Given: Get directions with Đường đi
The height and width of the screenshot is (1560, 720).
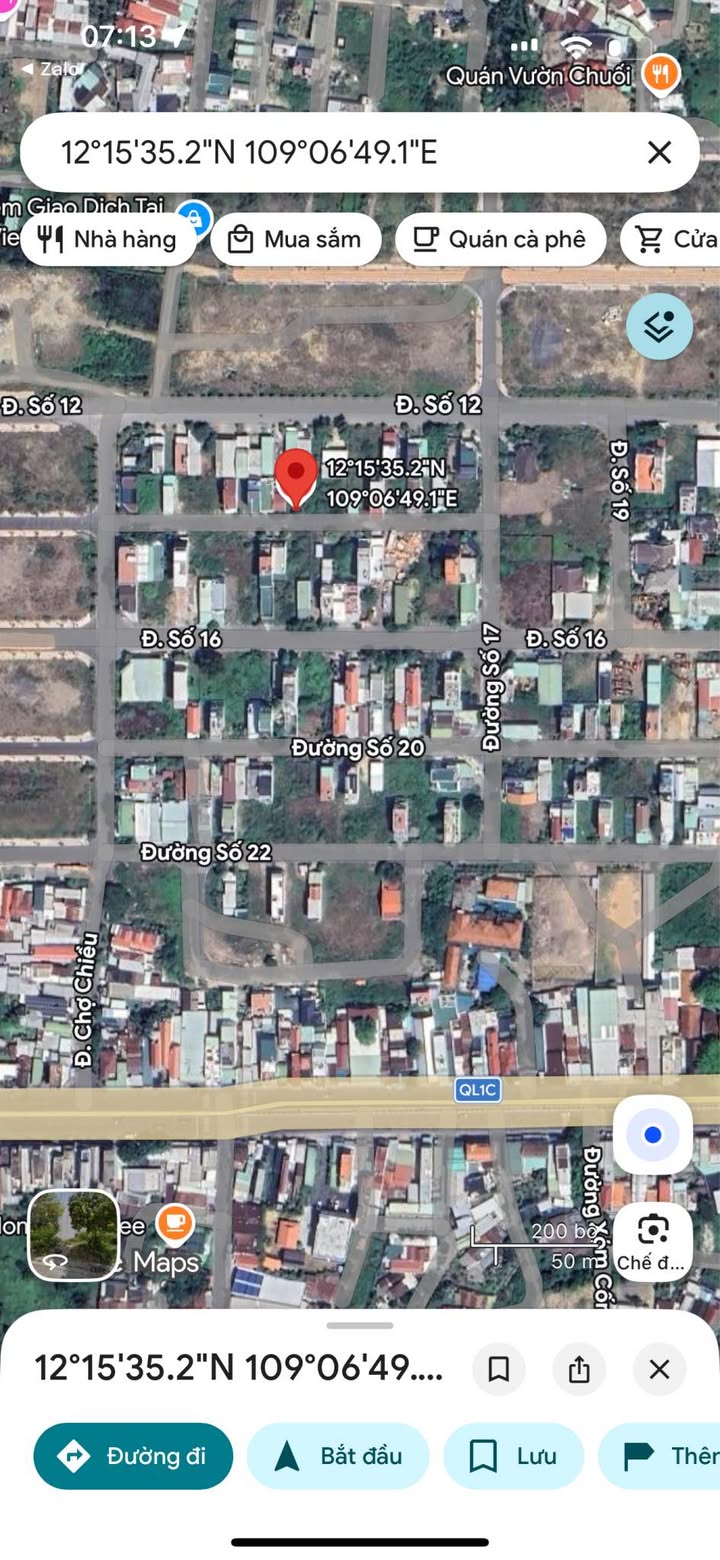Looking at the screenshot, I should 133,1456.
